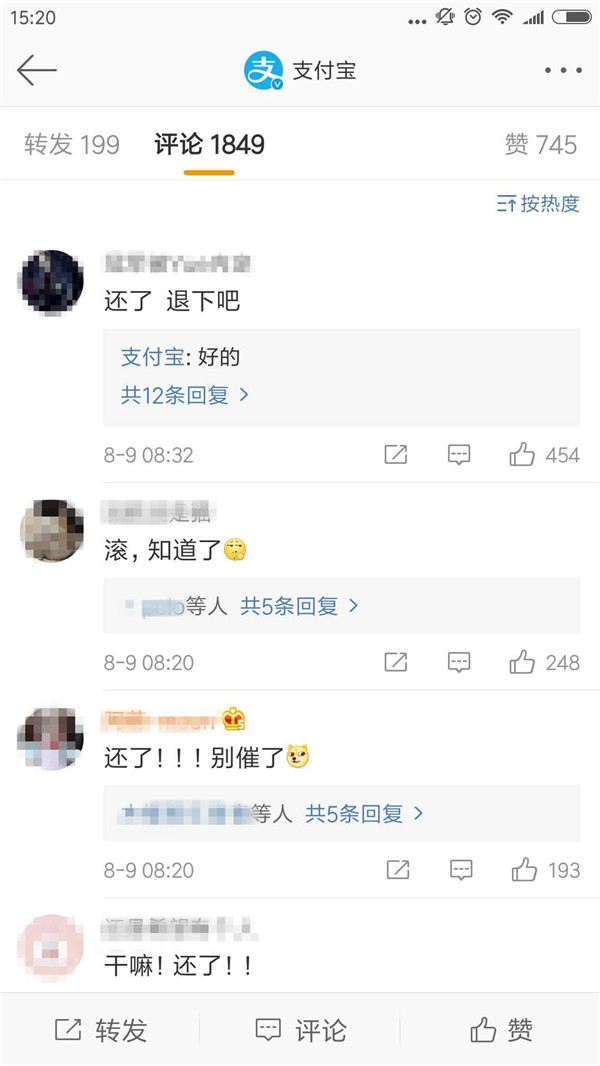Open the 按热度 sort option

pos(539,204)
